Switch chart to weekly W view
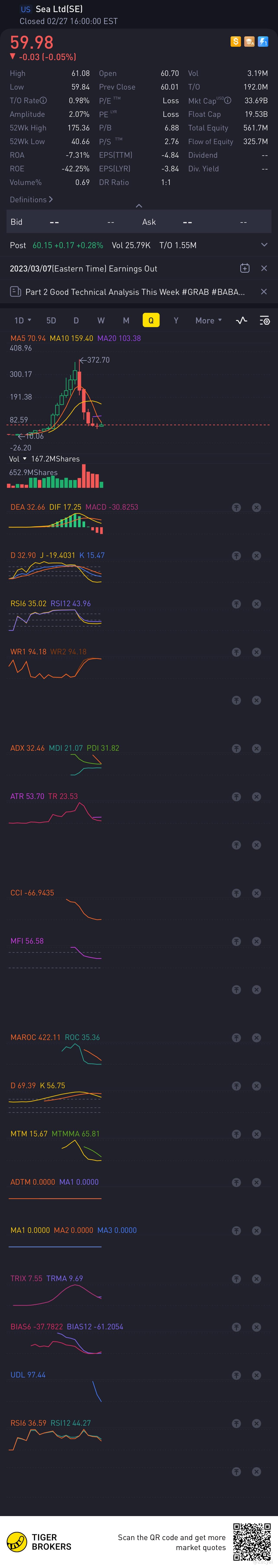Screen dimensions: 278x1568 click(x=101, y=320)
